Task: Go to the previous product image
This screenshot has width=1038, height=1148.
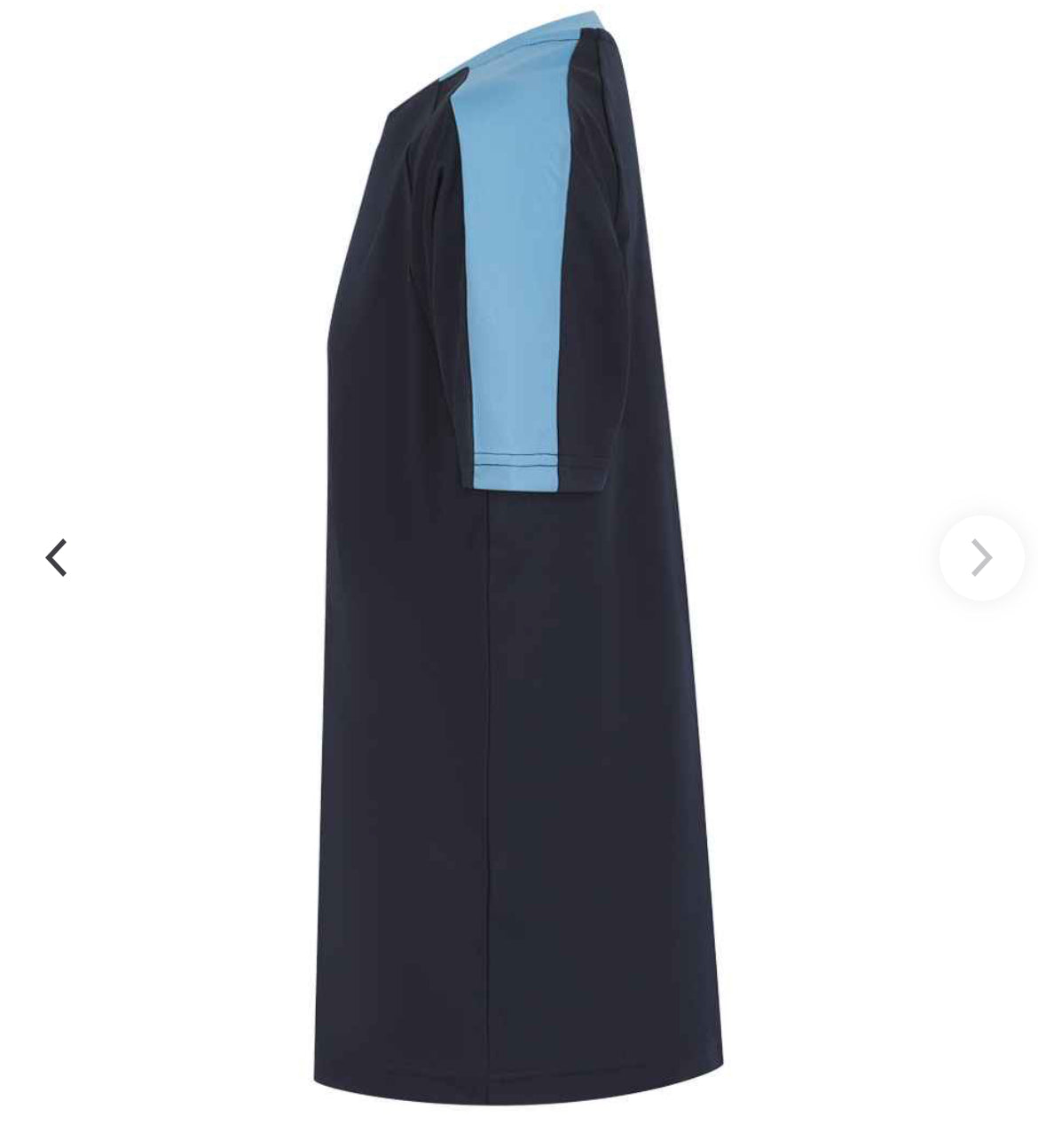Action: pyautogui.click(x=57, y=558)
